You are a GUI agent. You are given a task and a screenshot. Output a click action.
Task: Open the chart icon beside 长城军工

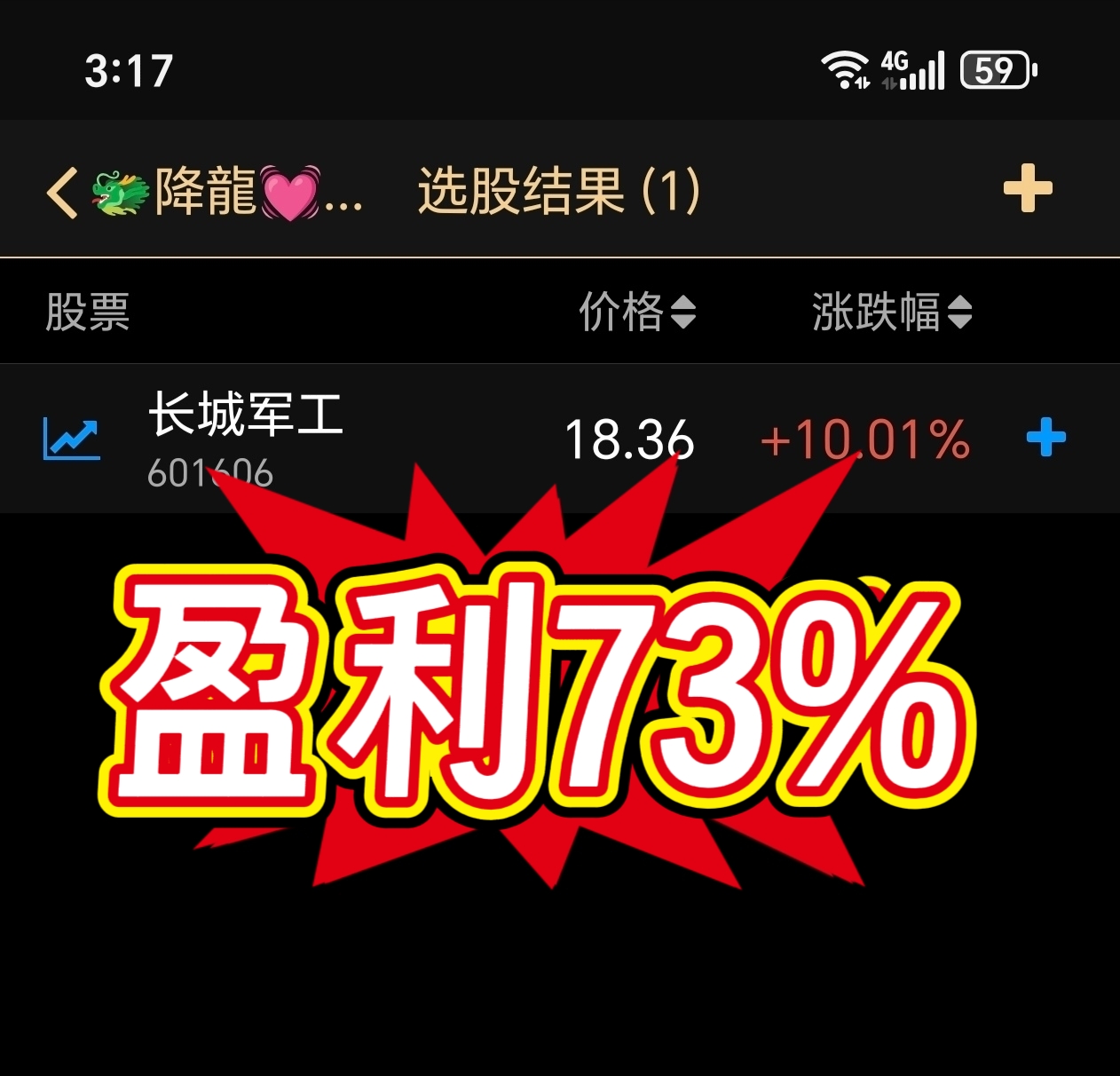tap(71, 439)
